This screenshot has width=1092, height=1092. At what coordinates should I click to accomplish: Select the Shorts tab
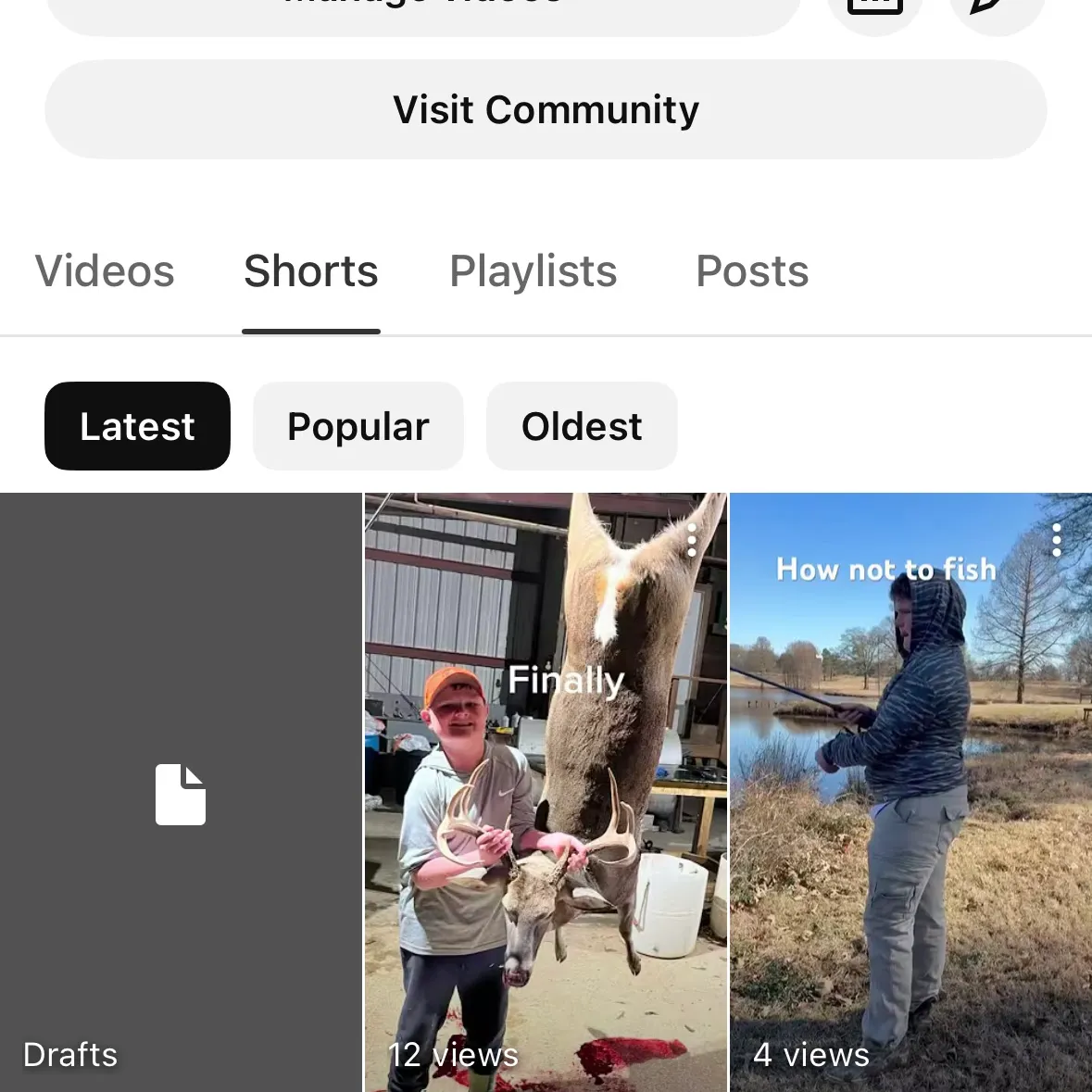pyautogui.click(x=311, y=271)
